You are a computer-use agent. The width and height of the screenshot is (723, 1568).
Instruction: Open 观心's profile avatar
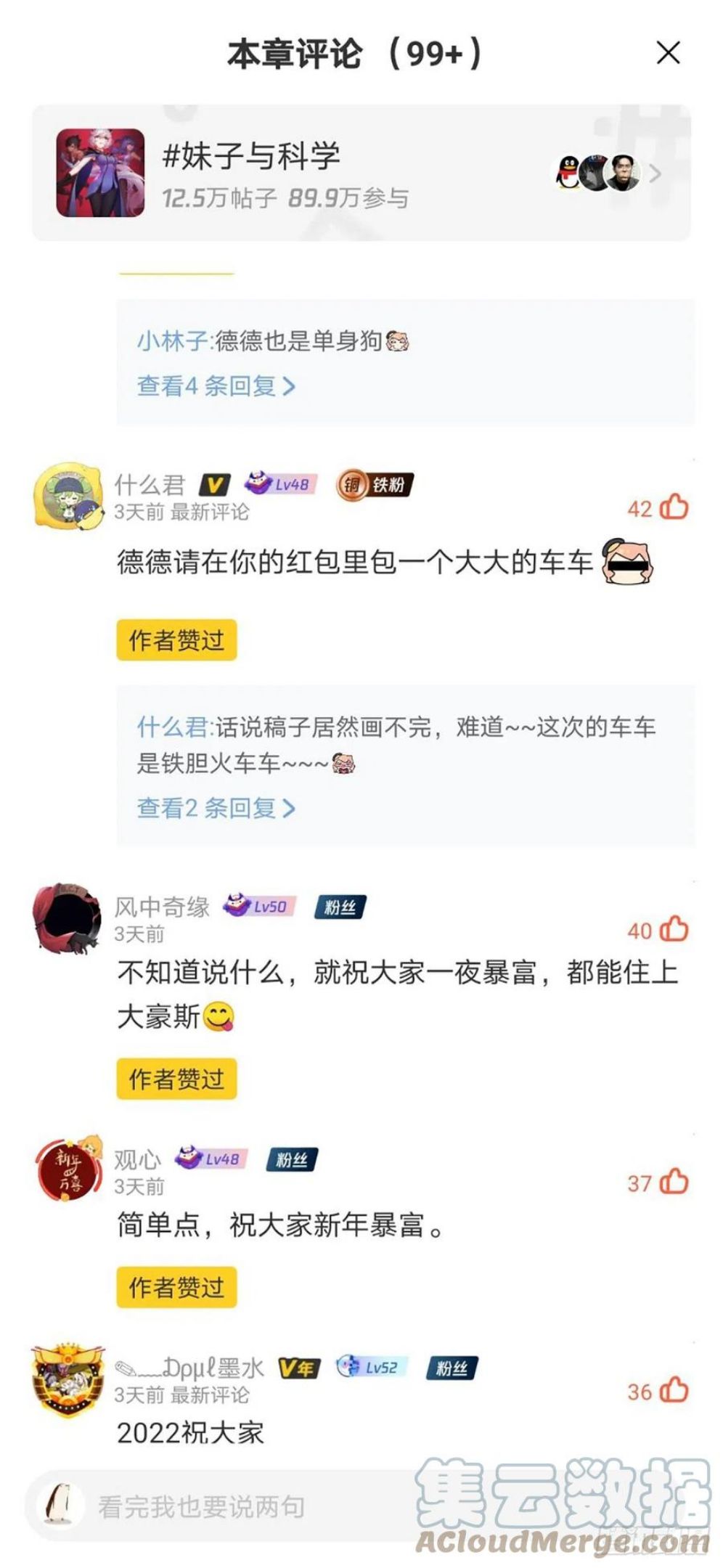(x=70, y=1169)
